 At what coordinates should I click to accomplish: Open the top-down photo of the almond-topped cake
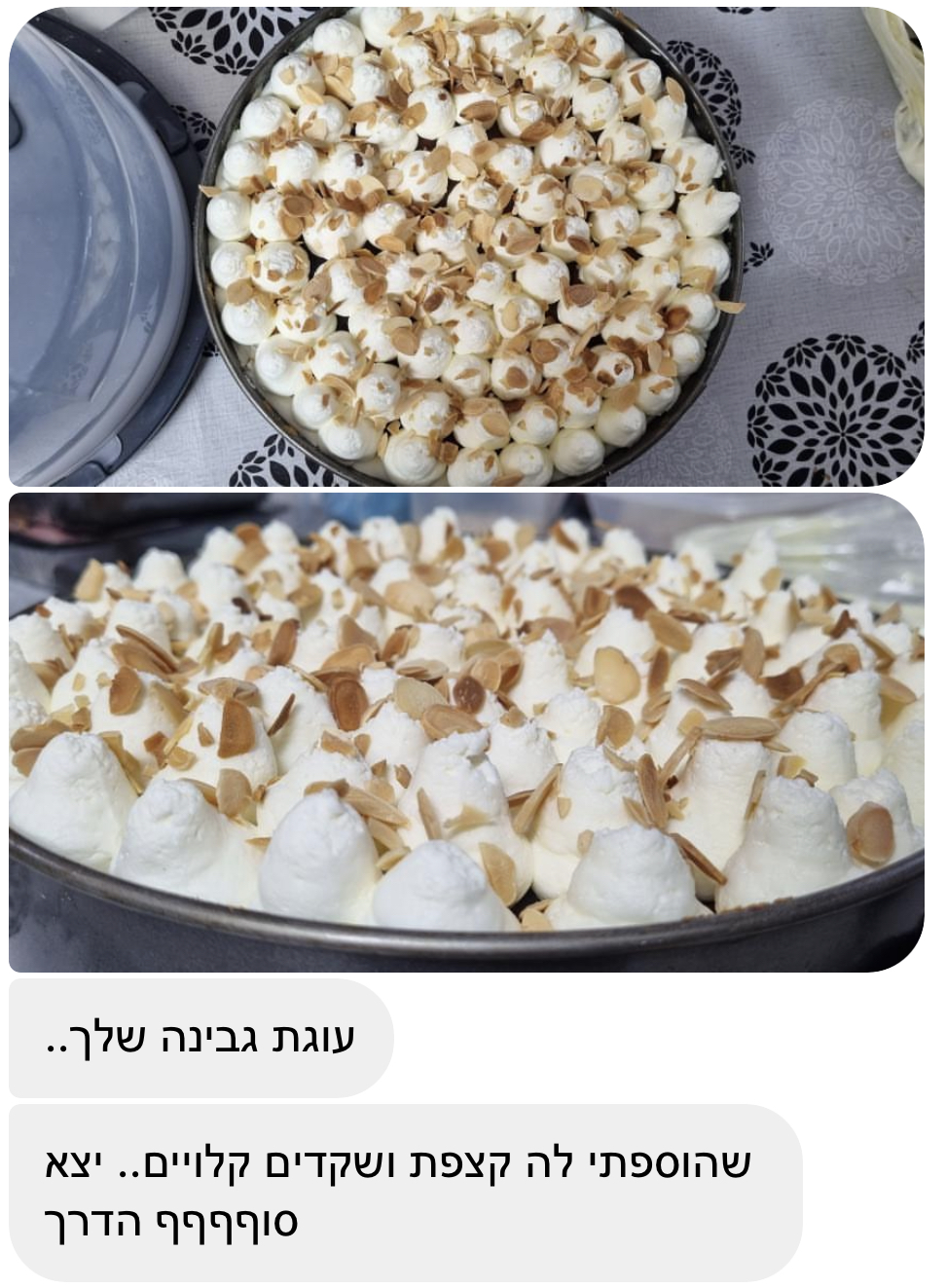tap(466, 246)
